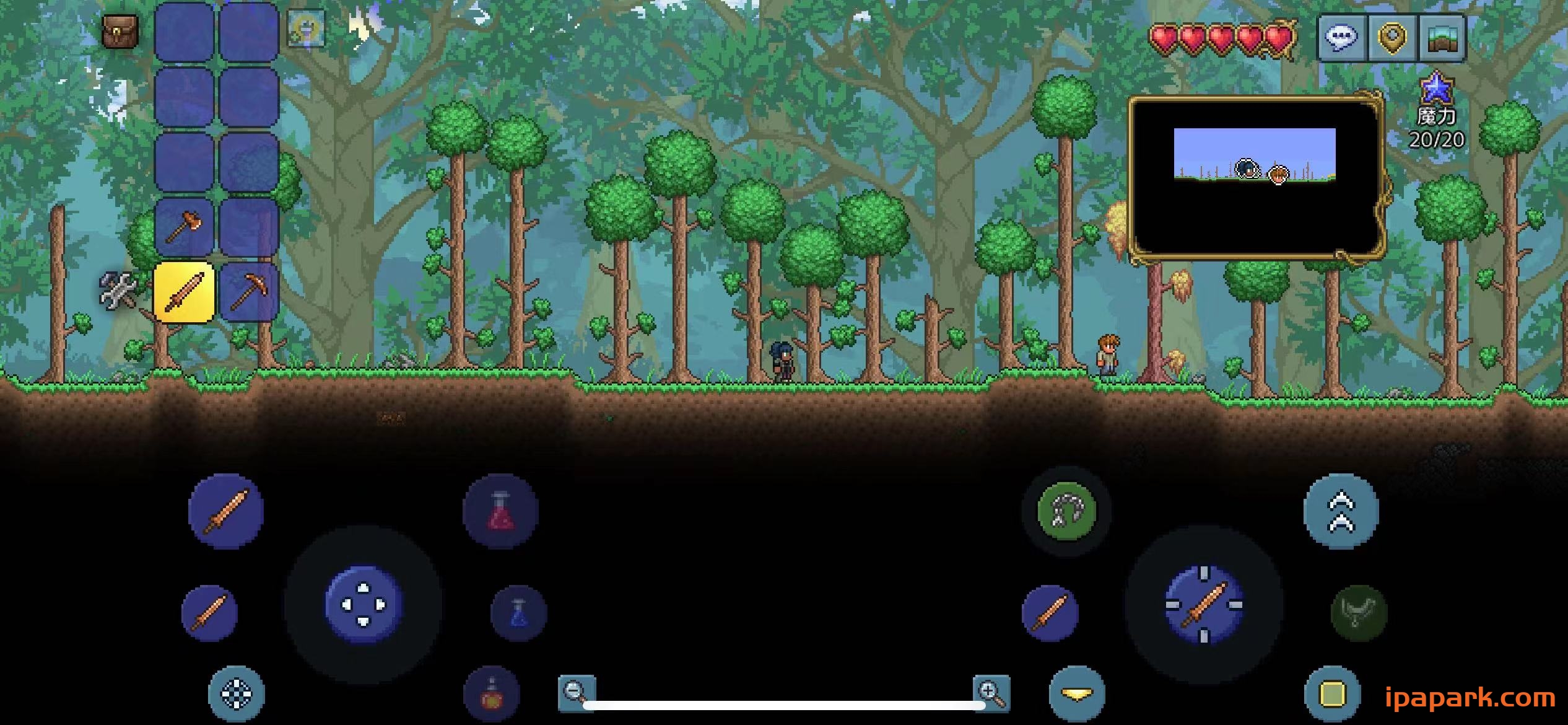
Task: Tap the yellow drop-down arrow button
Action: tap(1078, 694)
